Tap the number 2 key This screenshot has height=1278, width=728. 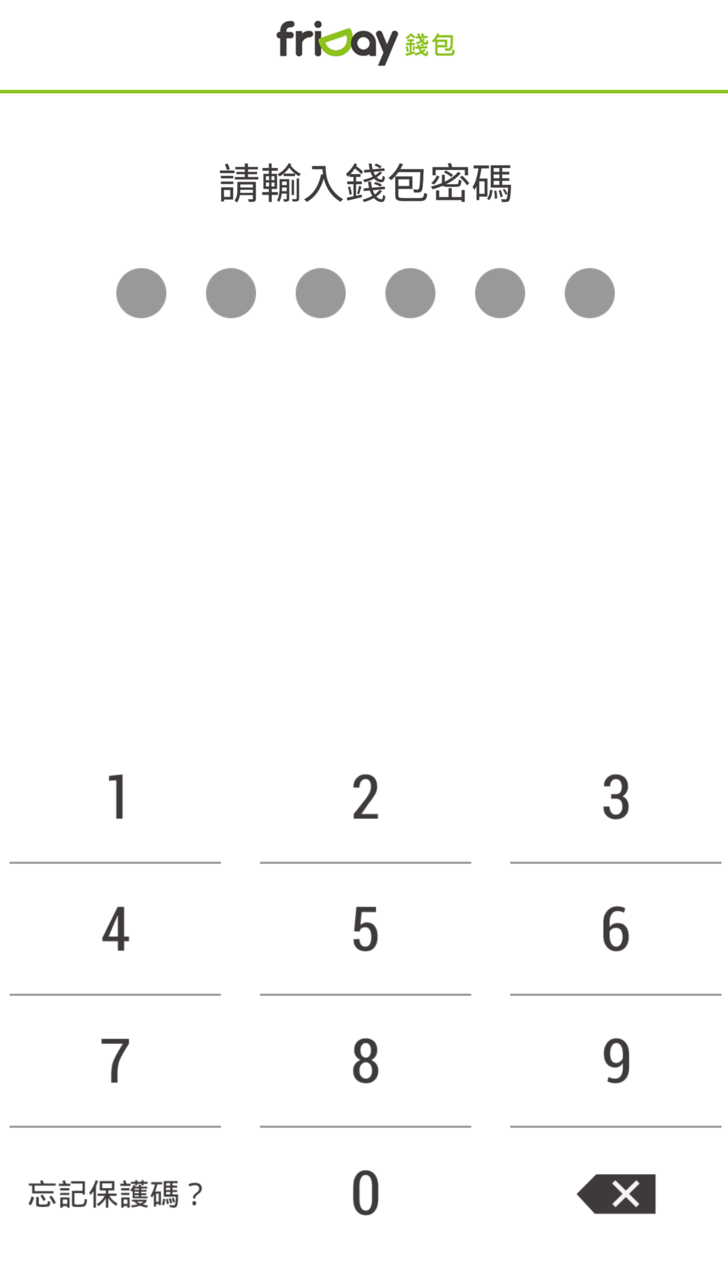coord(365,797)
